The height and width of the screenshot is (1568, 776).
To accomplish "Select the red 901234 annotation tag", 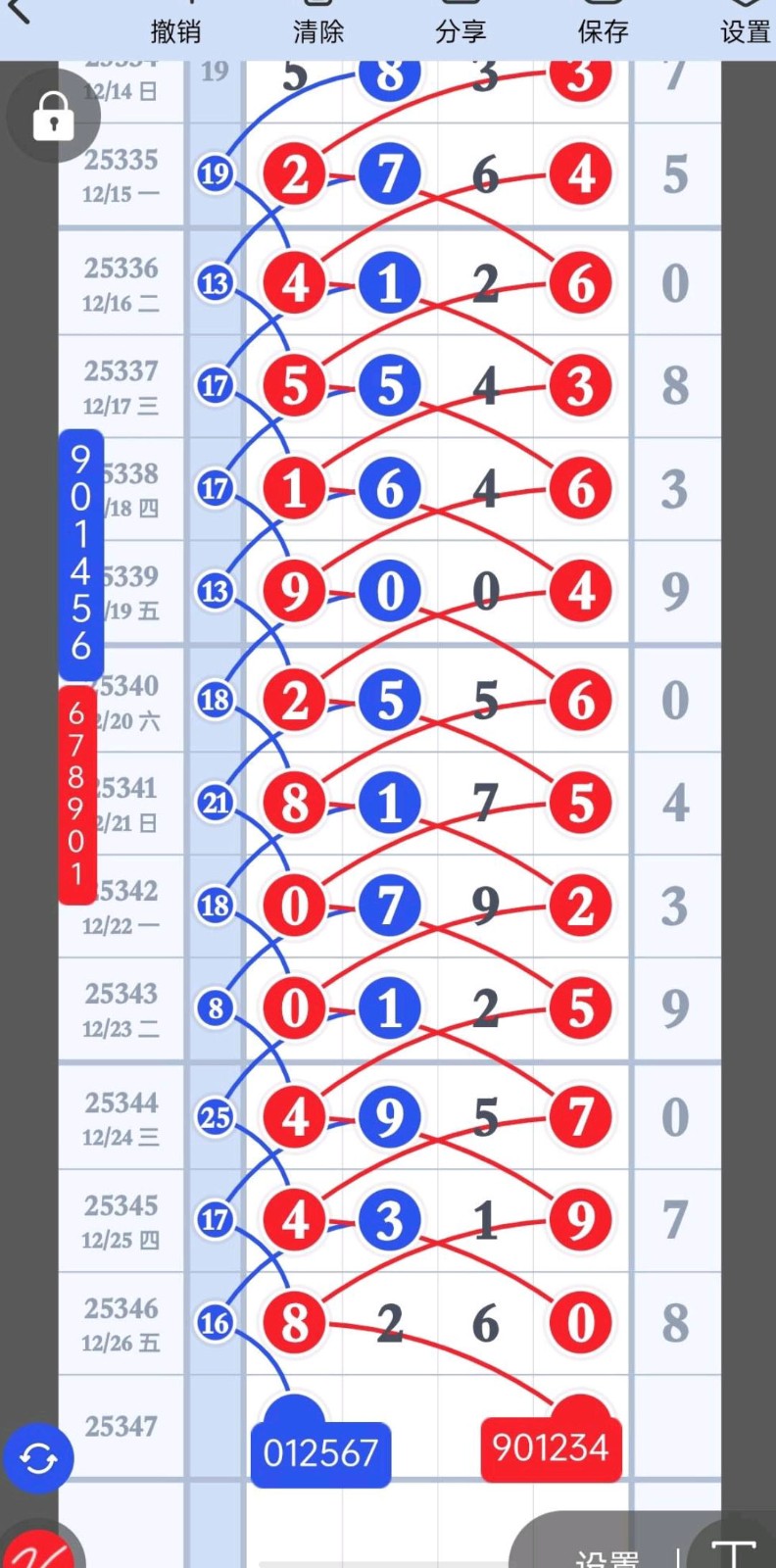I will pyautogui.click(x=551, y=1447).
